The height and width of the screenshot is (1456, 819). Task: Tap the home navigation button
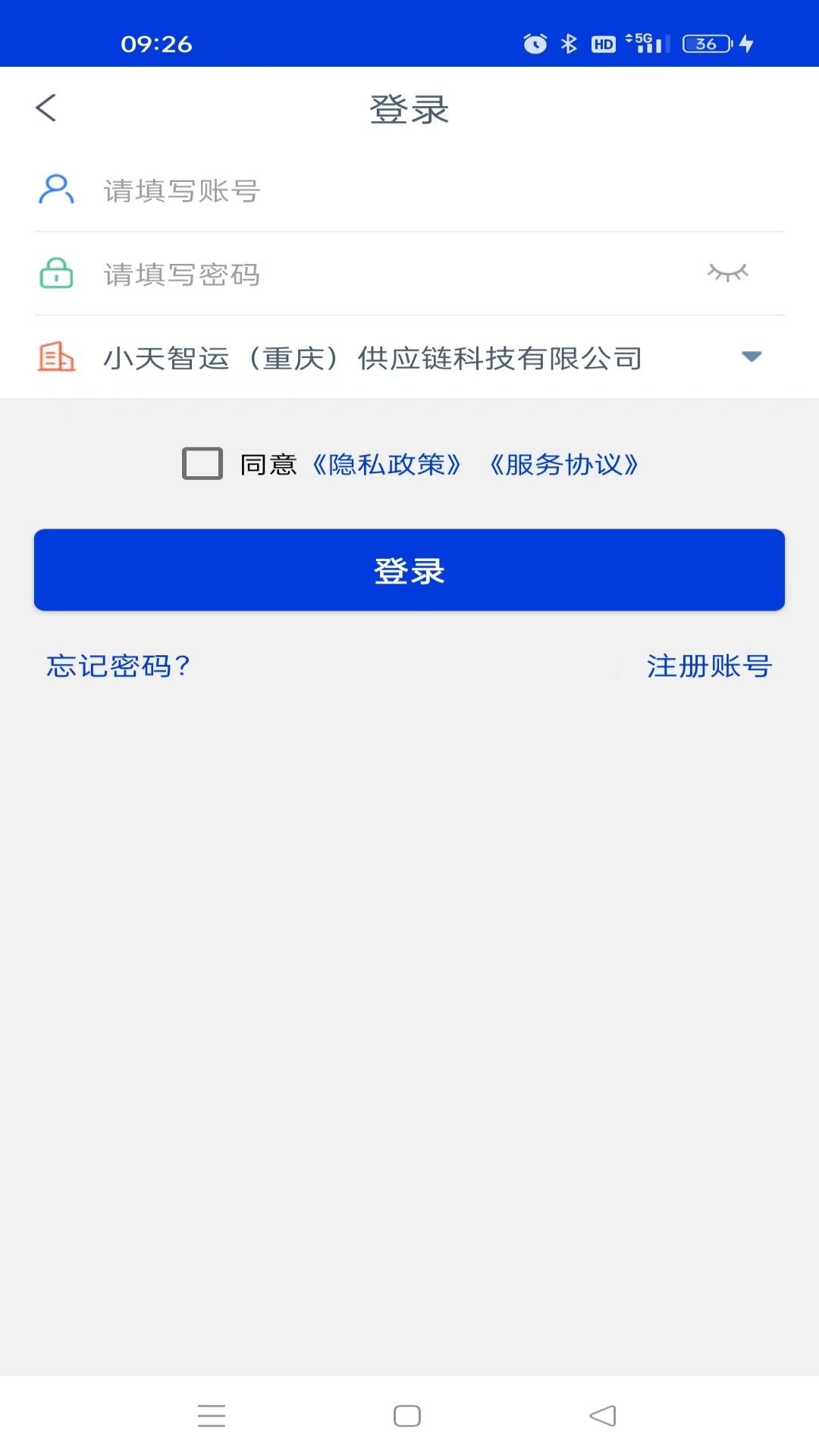coord(408,1415)
